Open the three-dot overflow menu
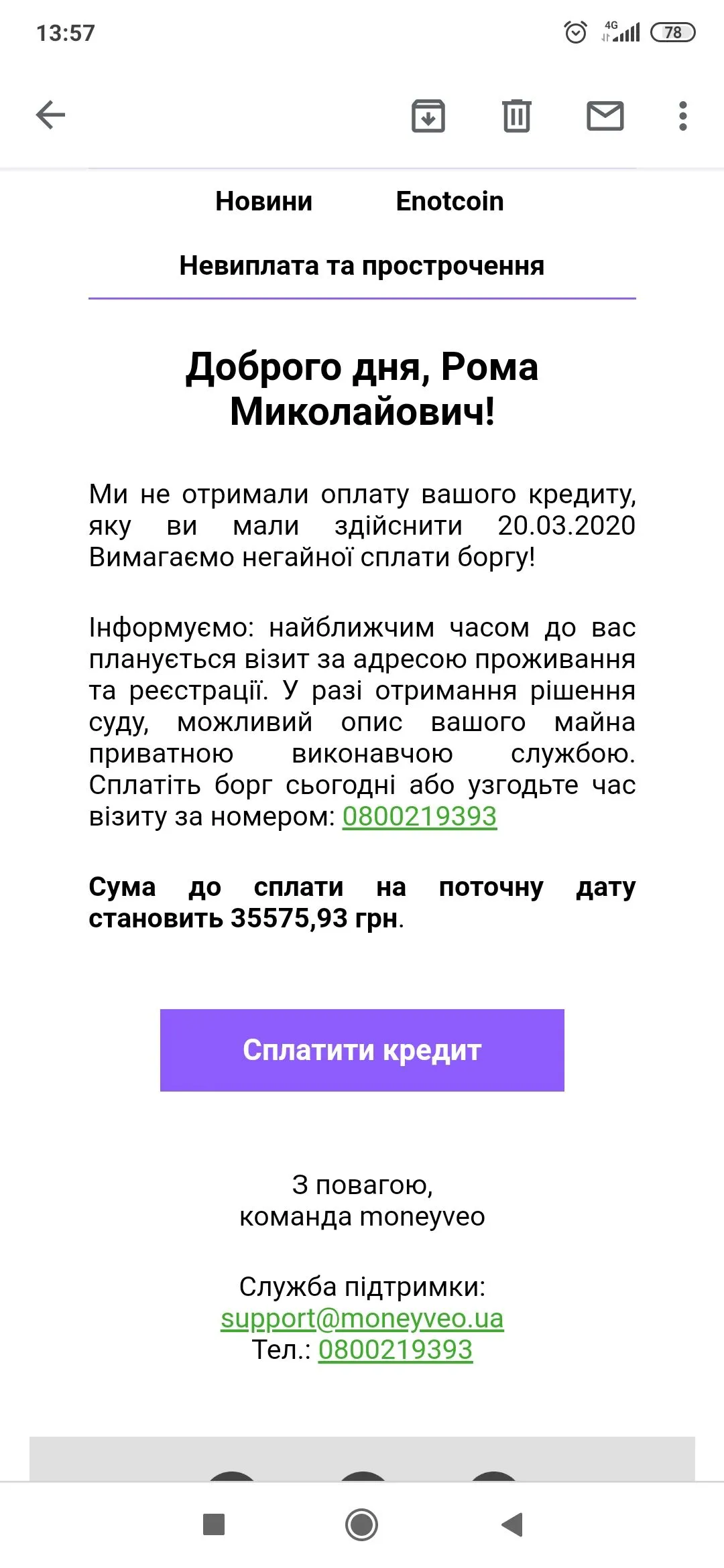724x1568 pixels. [682, 116]
